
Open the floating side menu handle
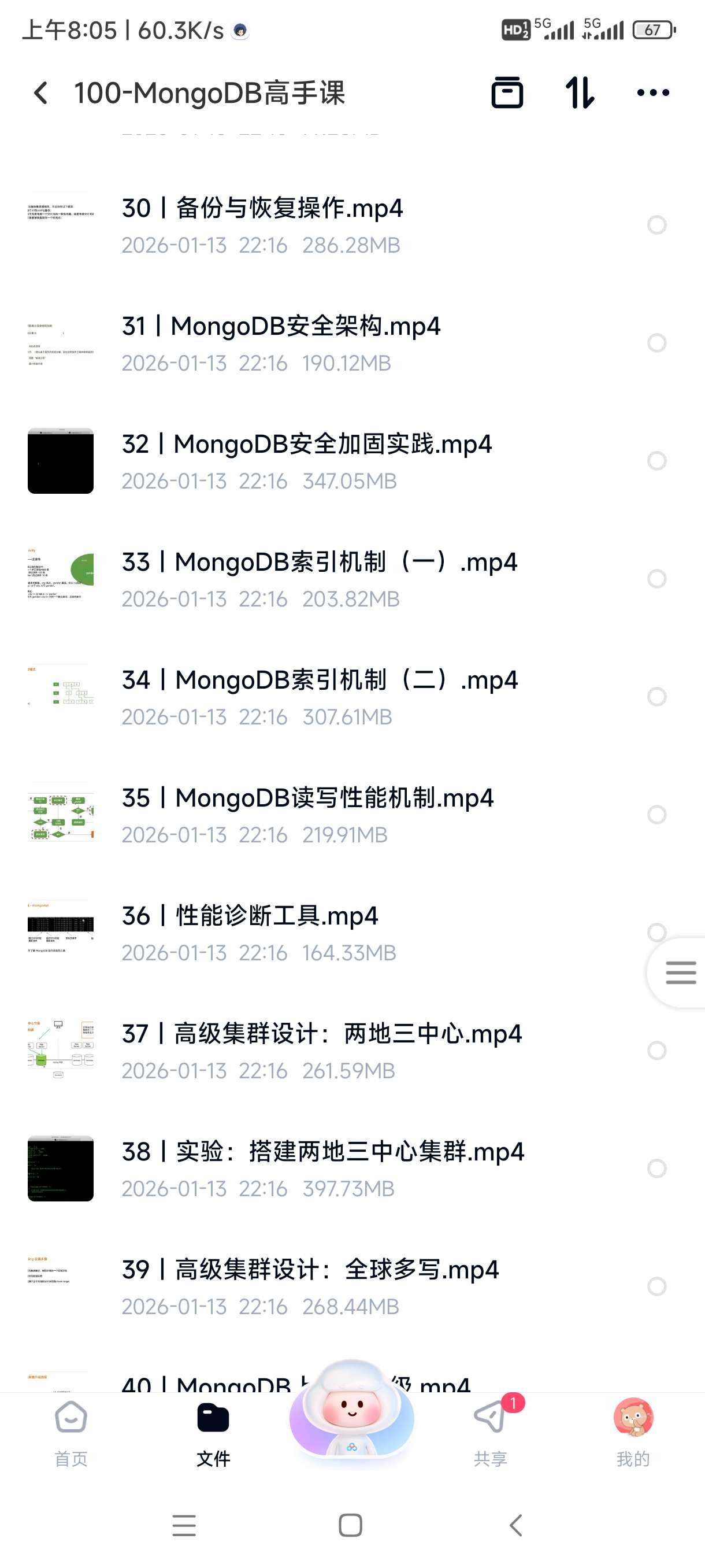[680, 972]
